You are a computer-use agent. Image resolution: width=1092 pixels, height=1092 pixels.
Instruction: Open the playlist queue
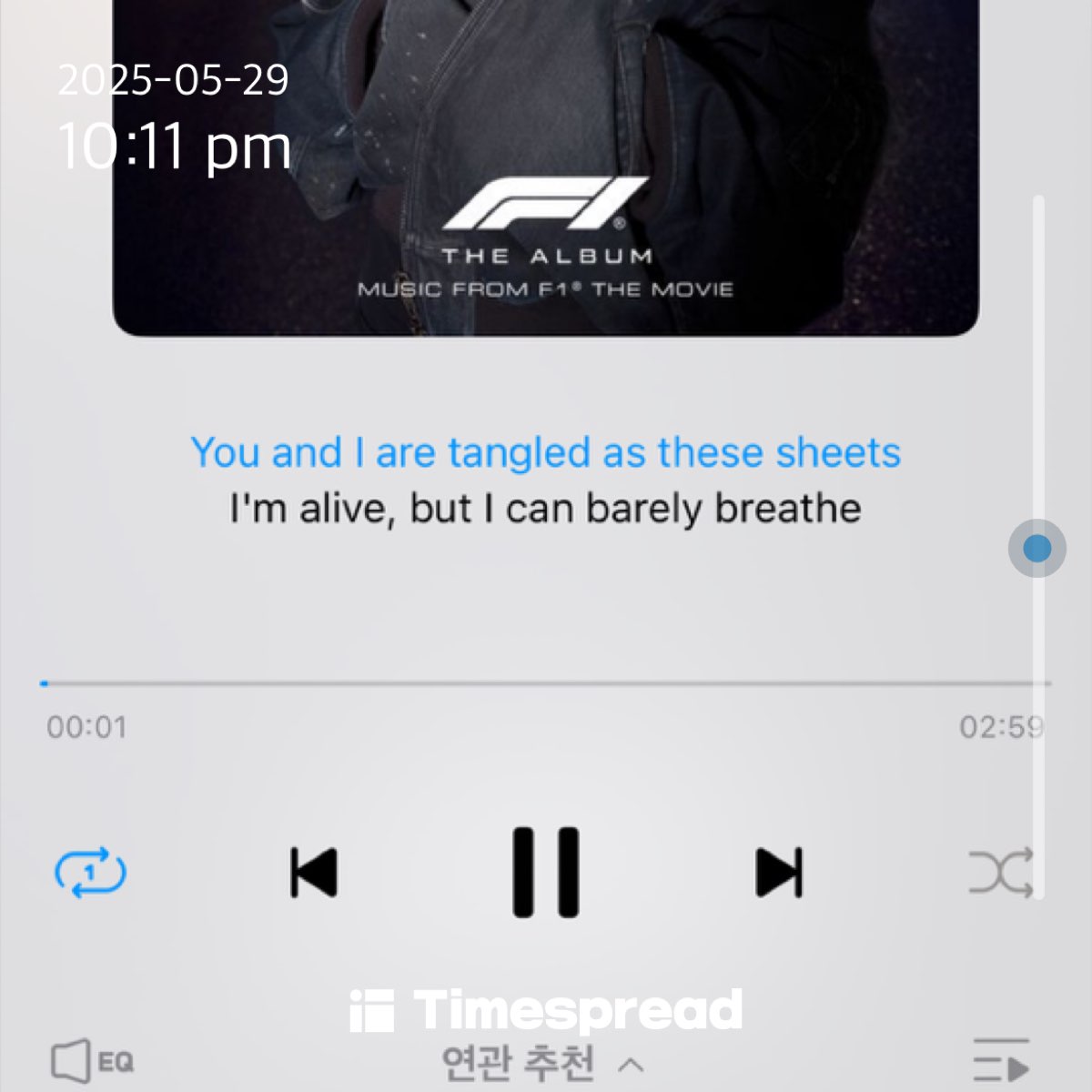tap(1001, 1061)
